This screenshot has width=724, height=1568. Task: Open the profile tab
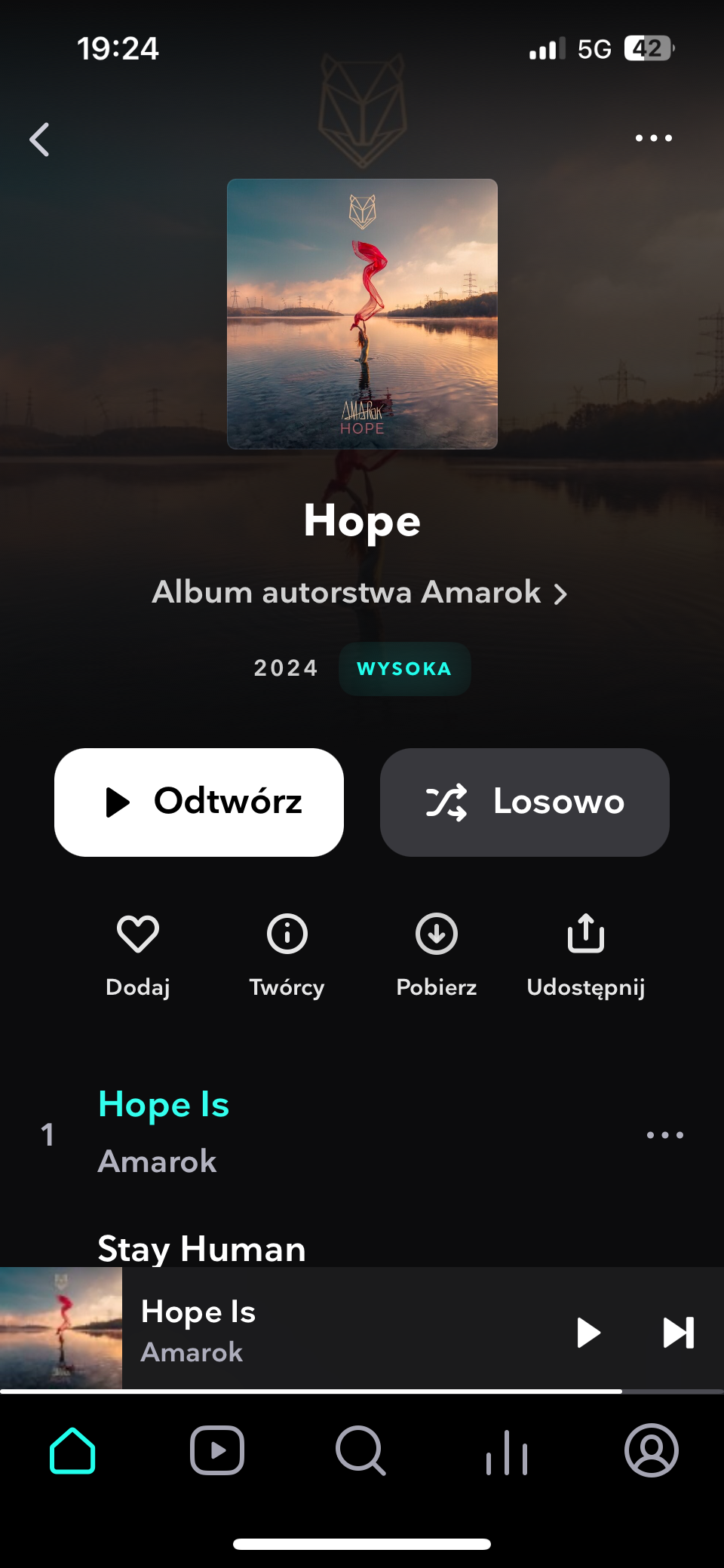click(x=652, y=1450)
